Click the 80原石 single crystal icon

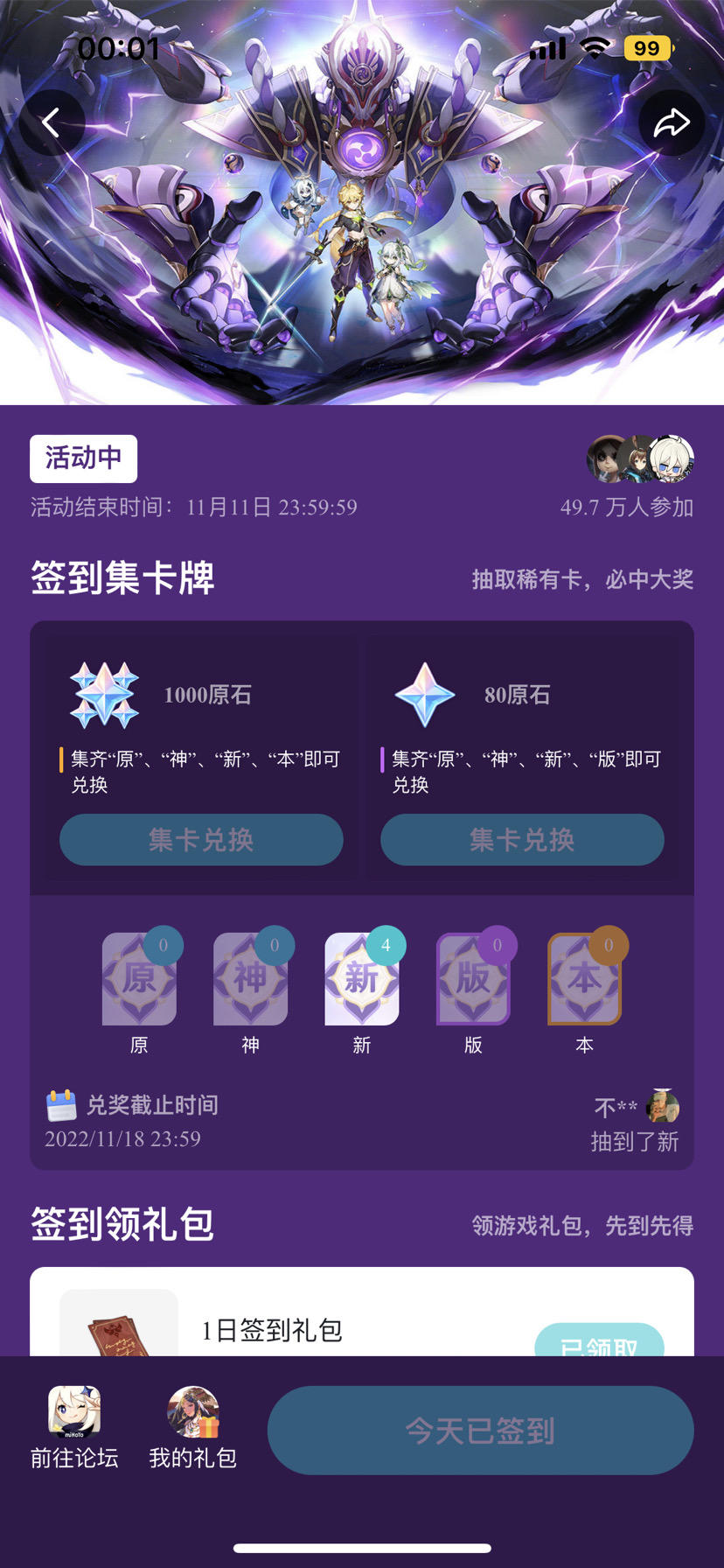coord(426,693)
